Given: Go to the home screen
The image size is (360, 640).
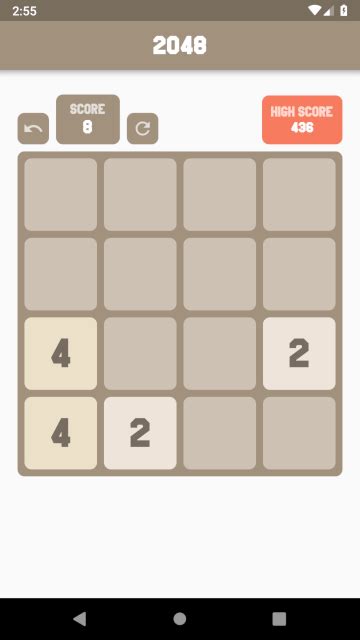Looking at the screenshot, I should coord(180,619).
